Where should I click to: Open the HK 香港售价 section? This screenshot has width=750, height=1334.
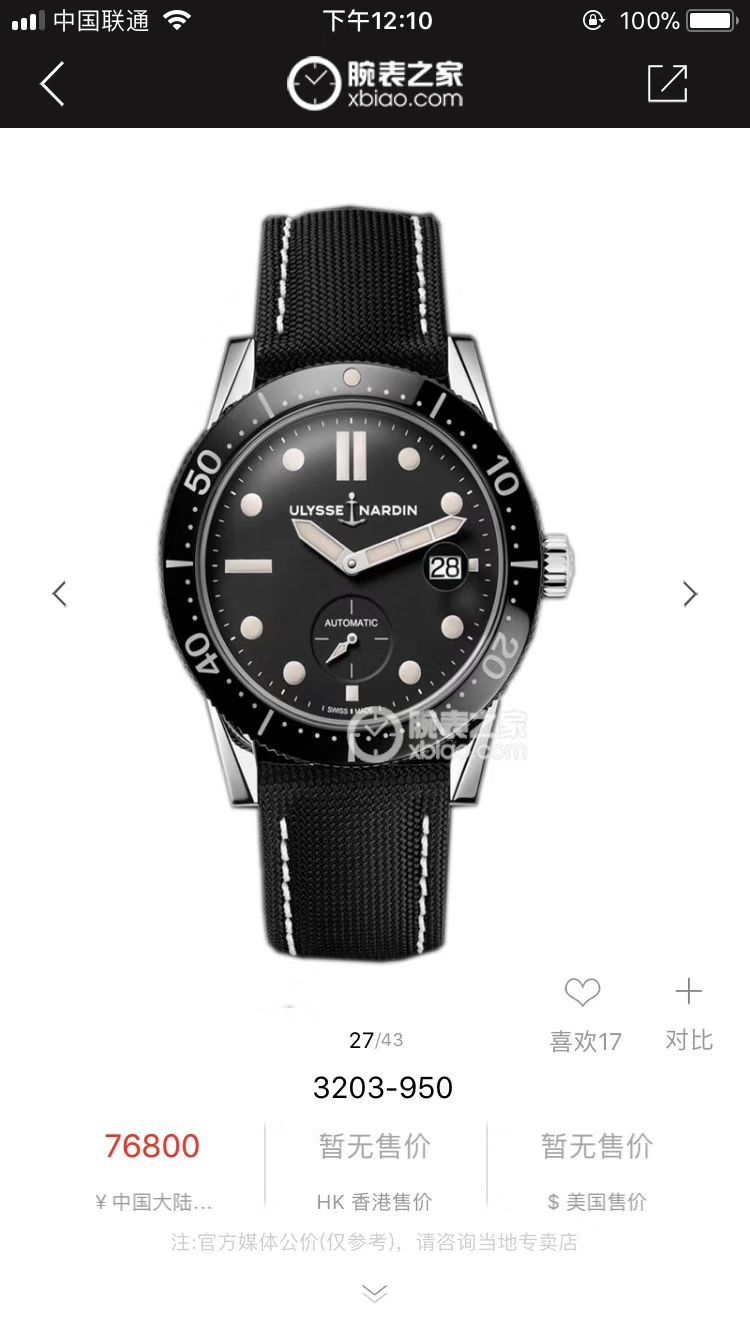375,1202
